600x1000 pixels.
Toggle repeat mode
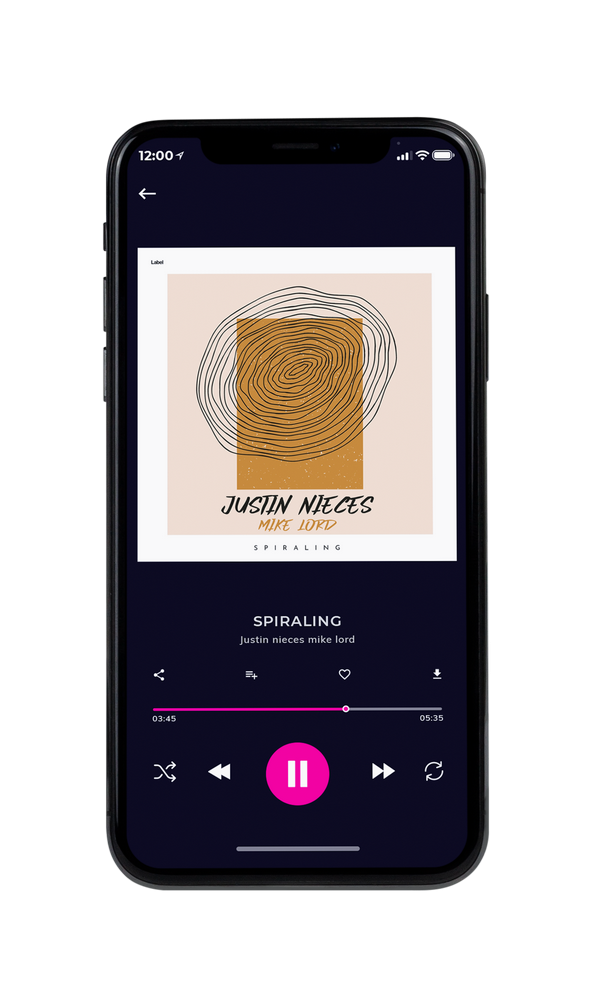pos(434,771)
